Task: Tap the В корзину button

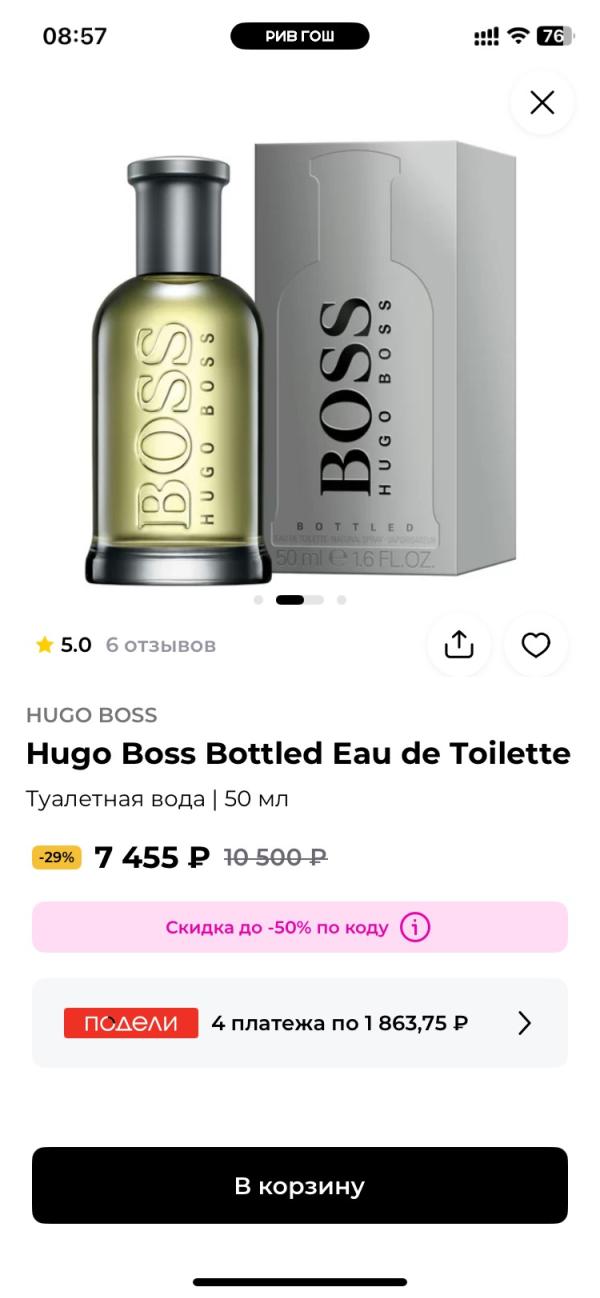Action: [300, 1186]
